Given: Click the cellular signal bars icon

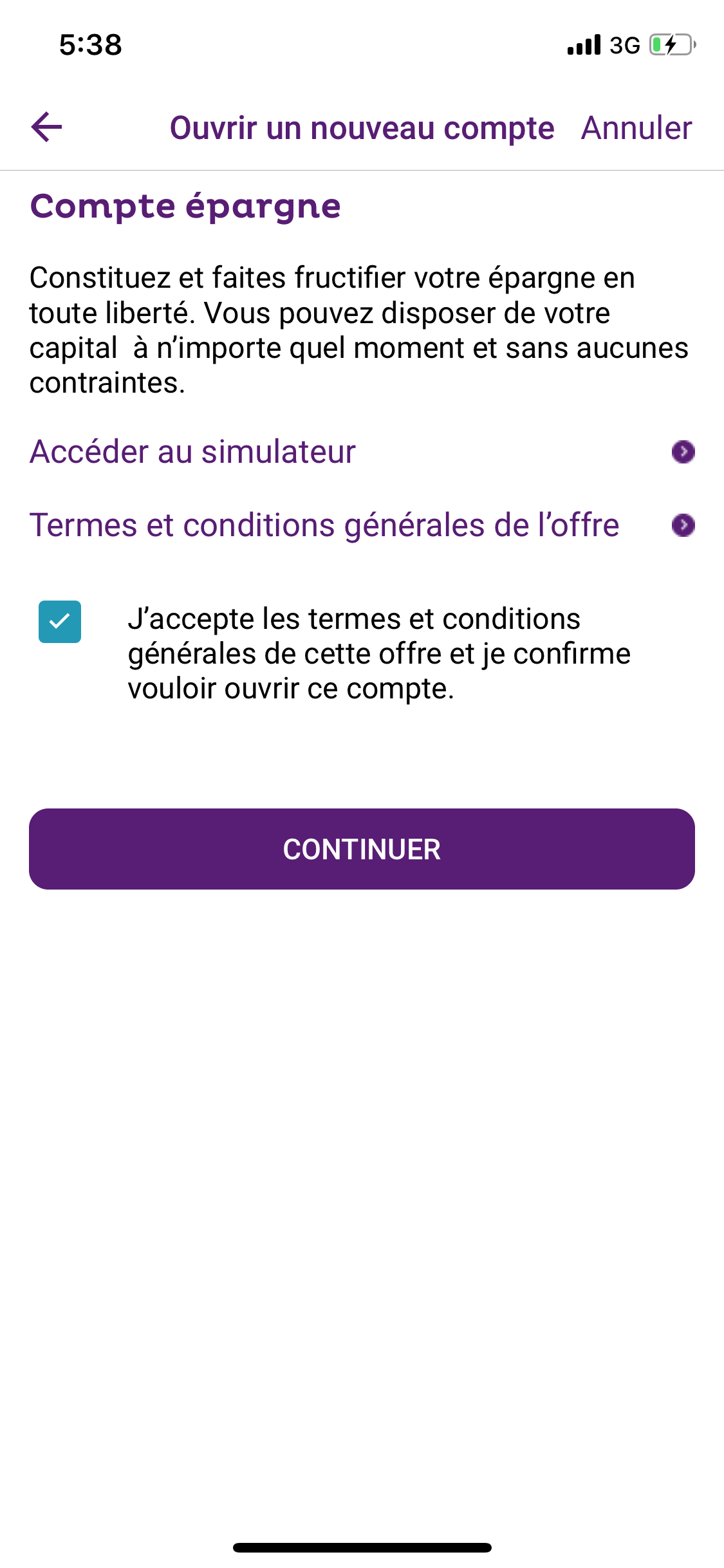Looking at the screenshot, I should pyautogui.click(x=582, y=45).
